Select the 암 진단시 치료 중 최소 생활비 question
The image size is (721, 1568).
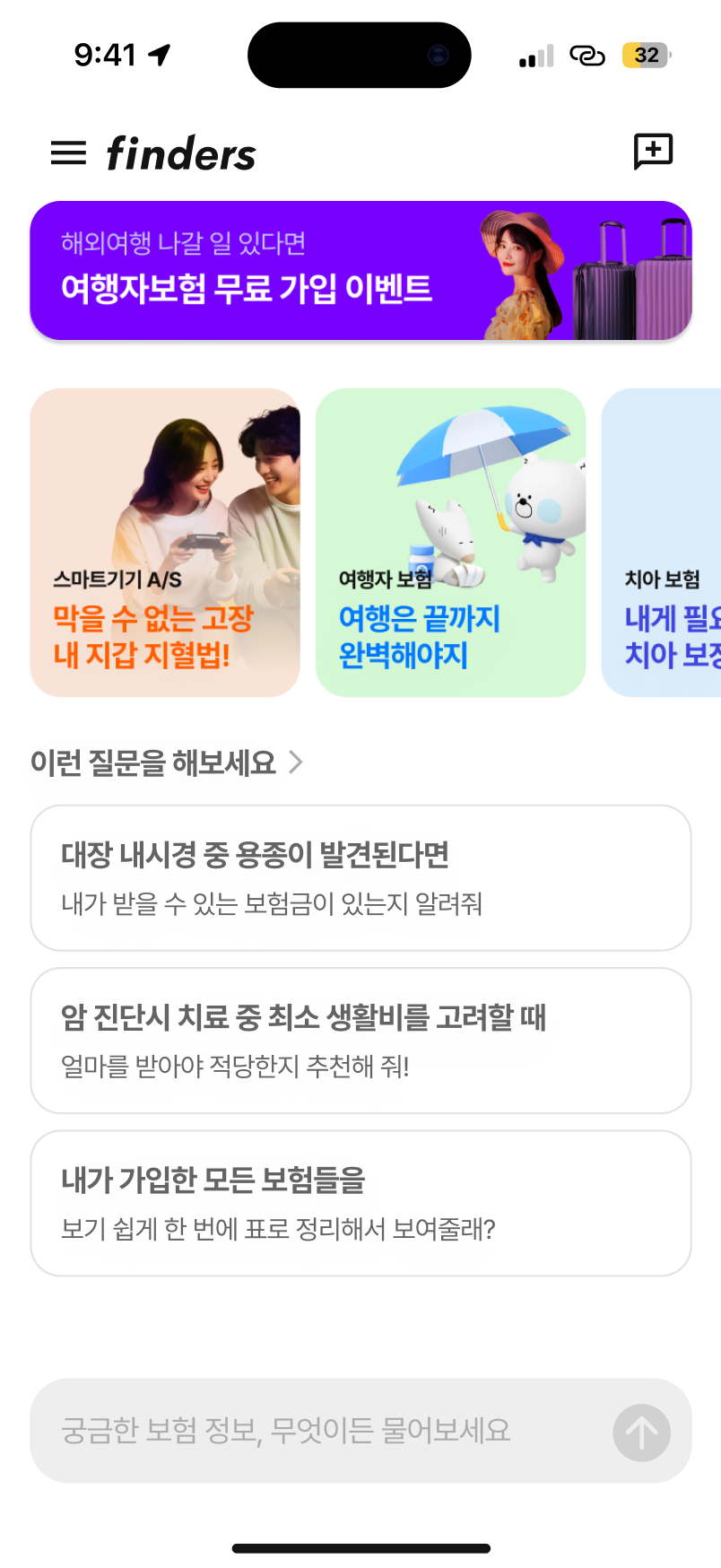pos(360,1041)
